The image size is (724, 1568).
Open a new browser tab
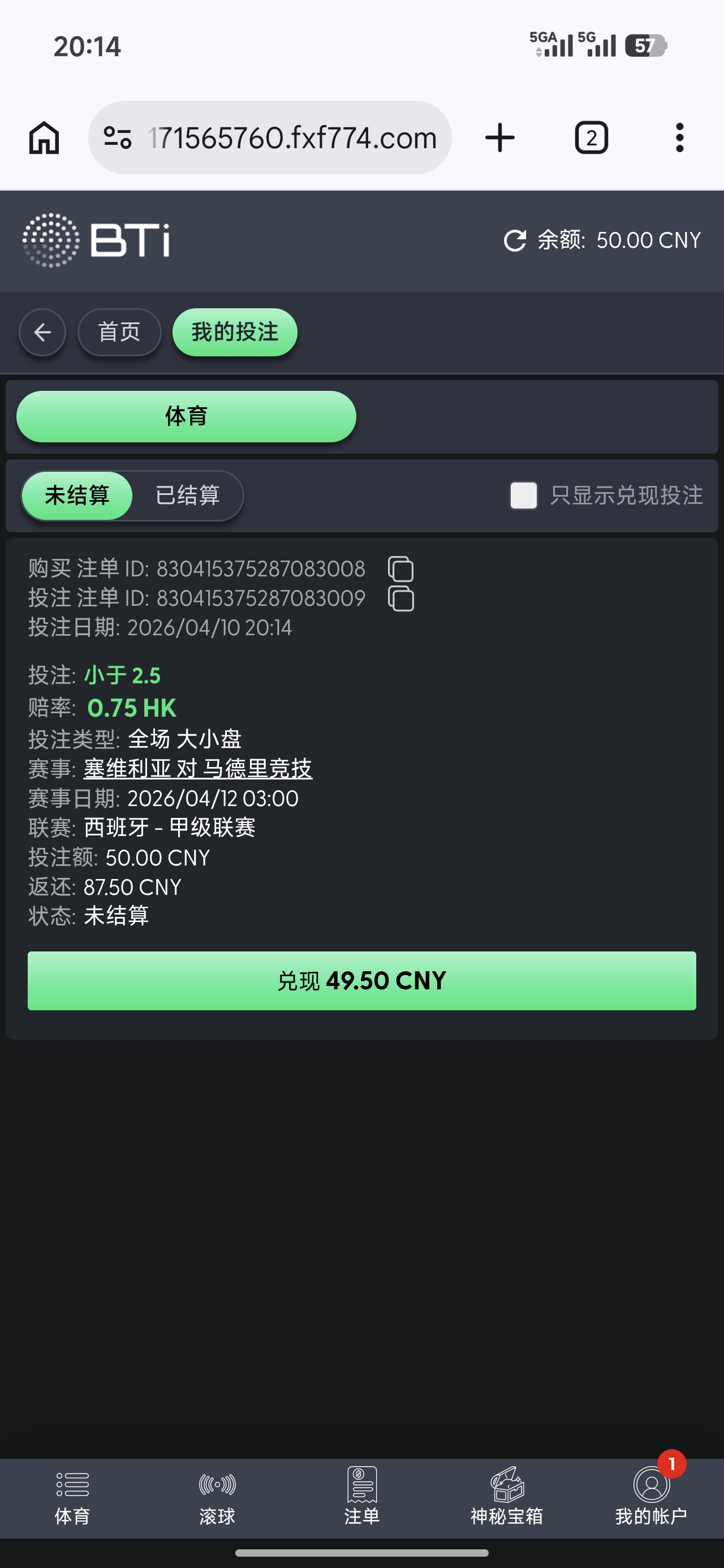click(499, 137)
